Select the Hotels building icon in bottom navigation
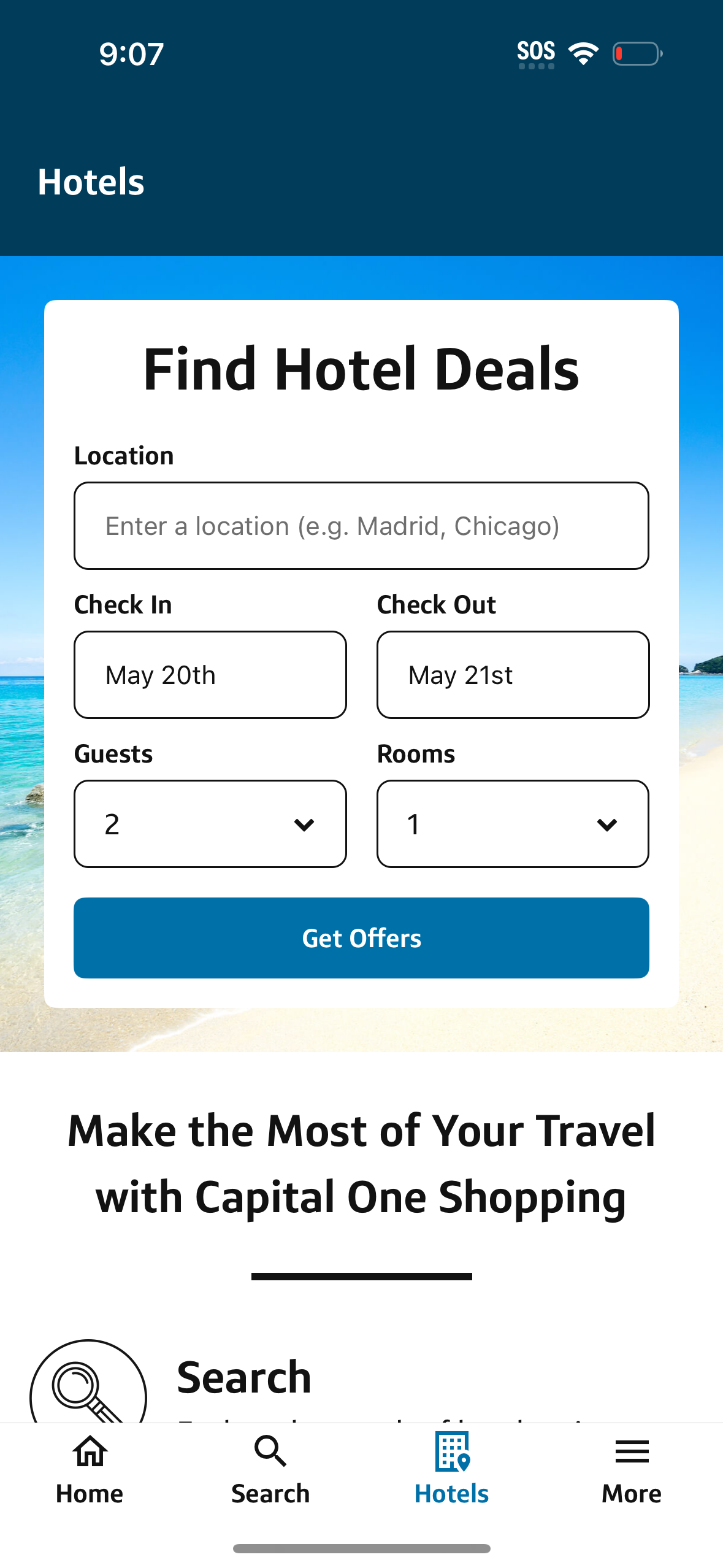This screenshot has width=723, height=1568. point(451,1453)
